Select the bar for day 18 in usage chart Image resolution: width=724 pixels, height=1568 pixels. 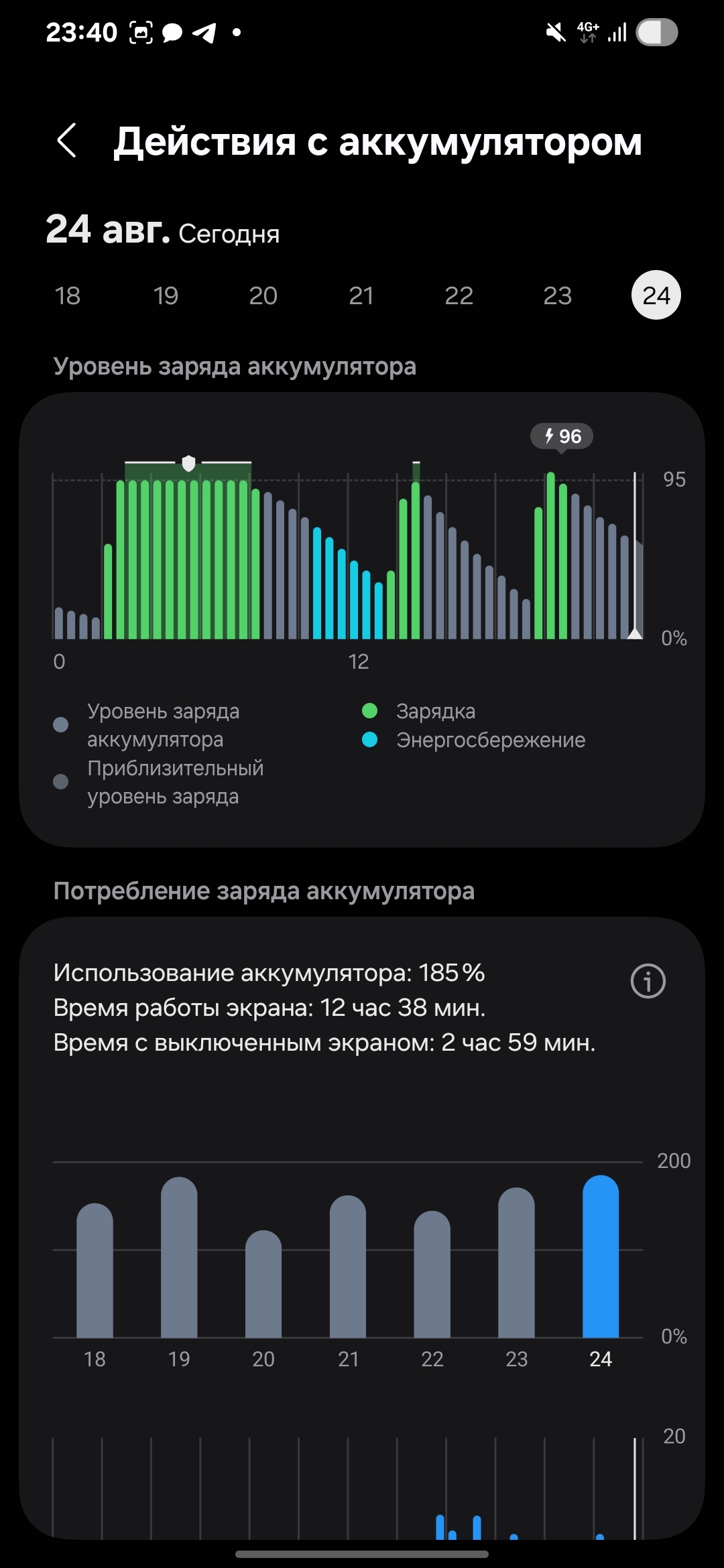95,1270
